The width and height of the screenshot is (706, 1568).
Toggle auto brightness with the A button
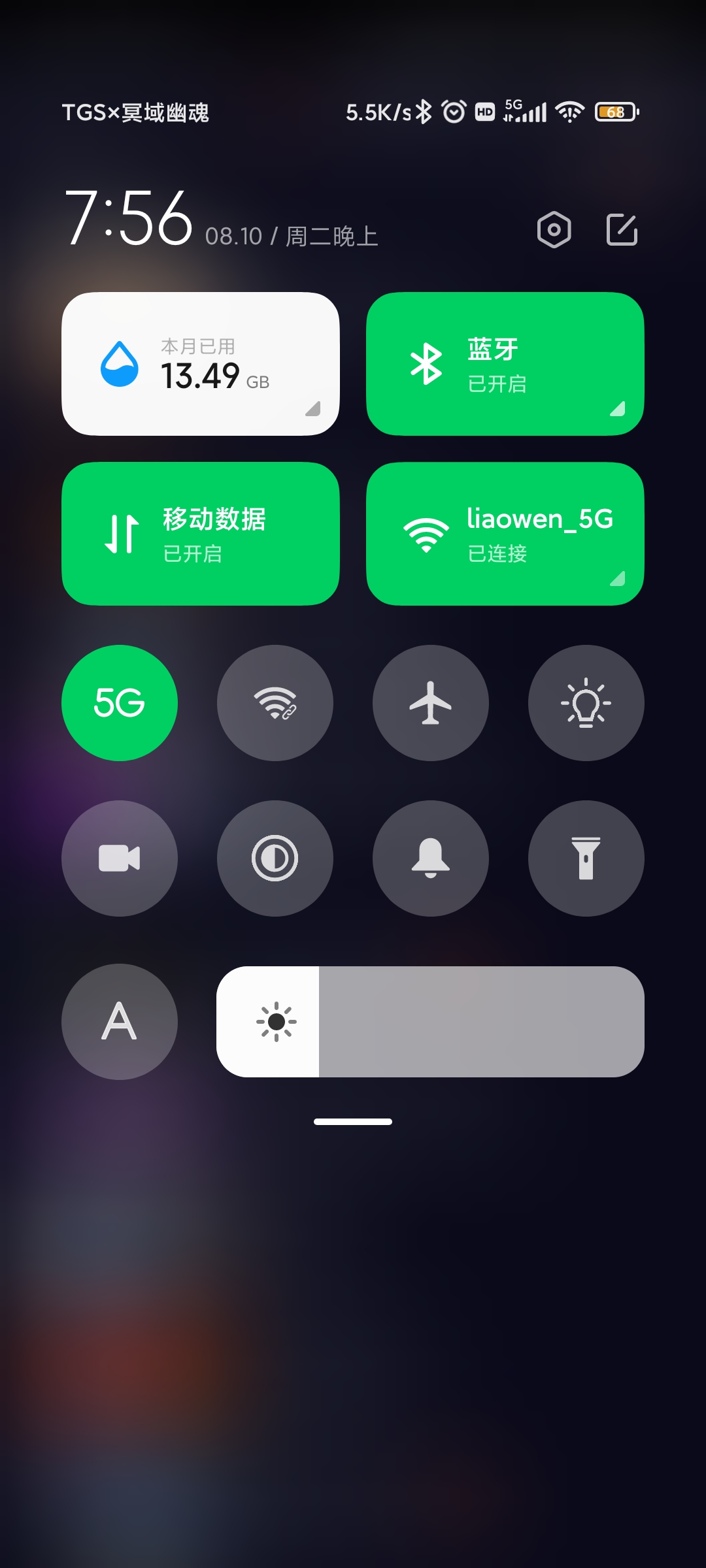tap(120, 1022)
